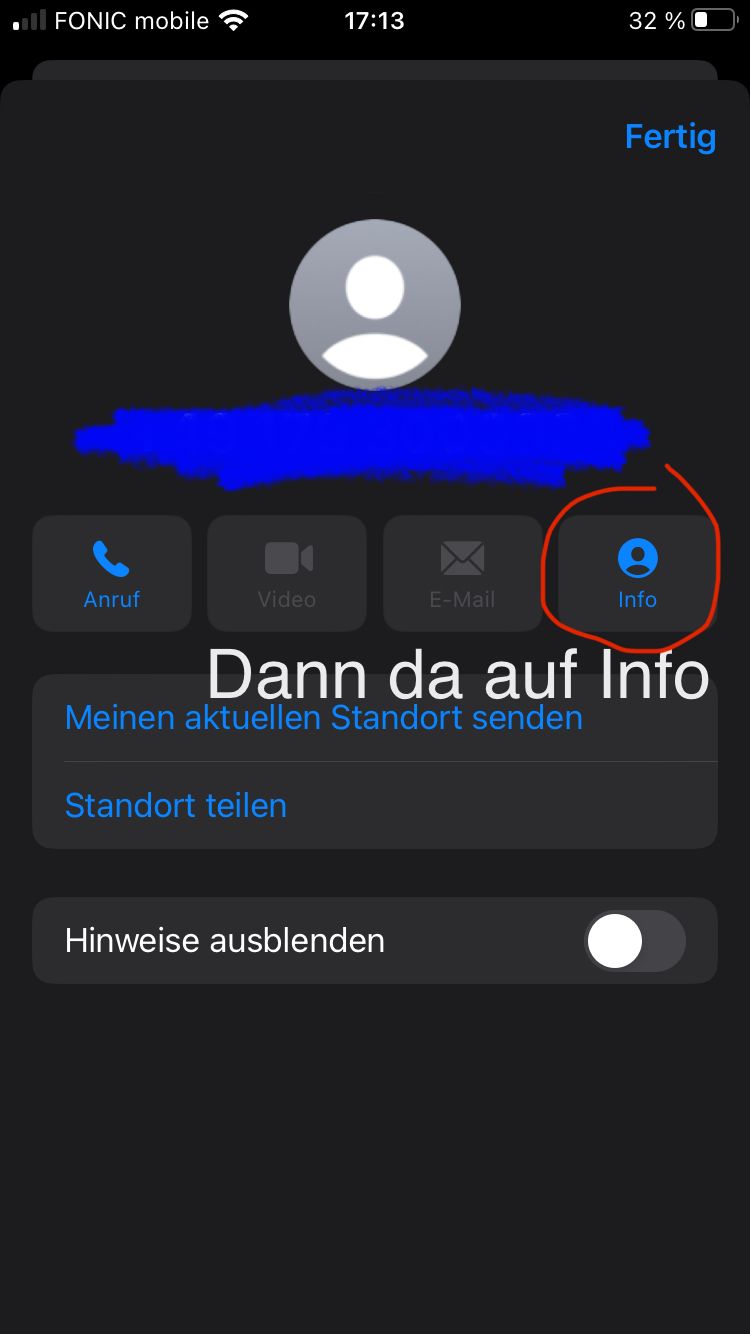
Task: Enable the Hinweise ausblenden switch
Action: [x=634, y=941]
